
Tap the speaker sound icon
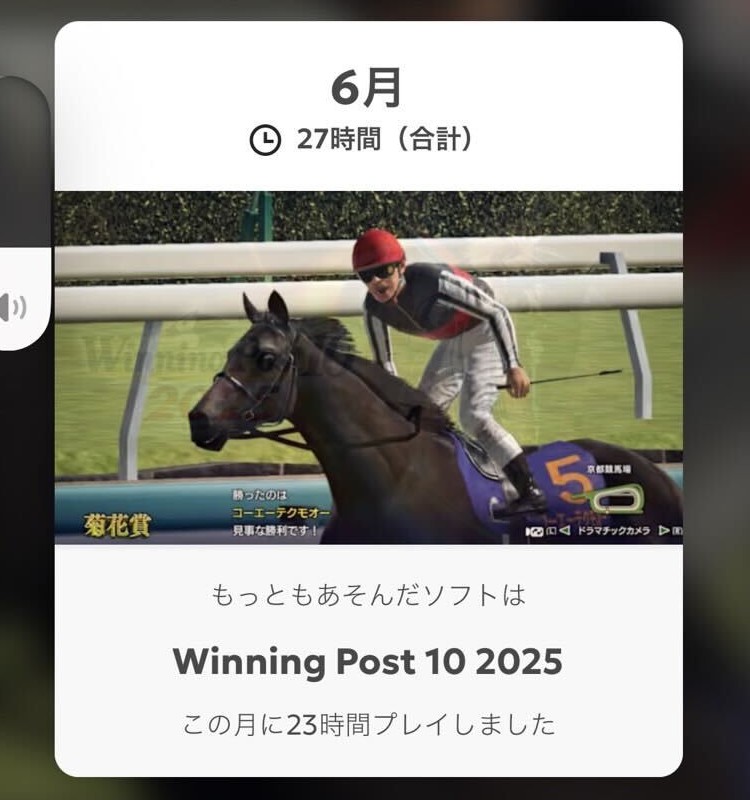pyautogui.click(x=14, y=307)
